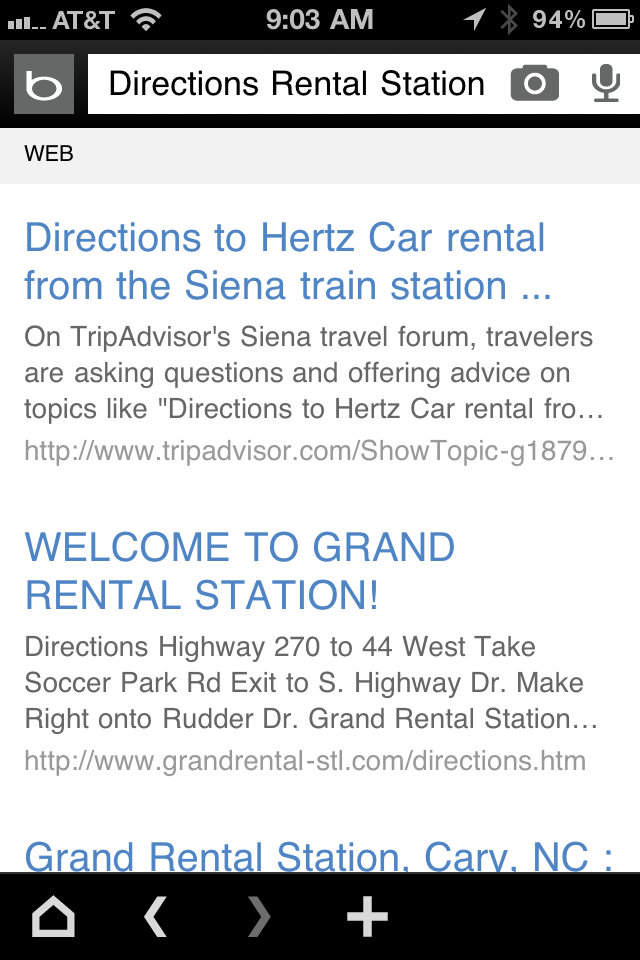Open the Grand Rental Station, Cary, NC result
640x960 pixels.
coord(318,856)
